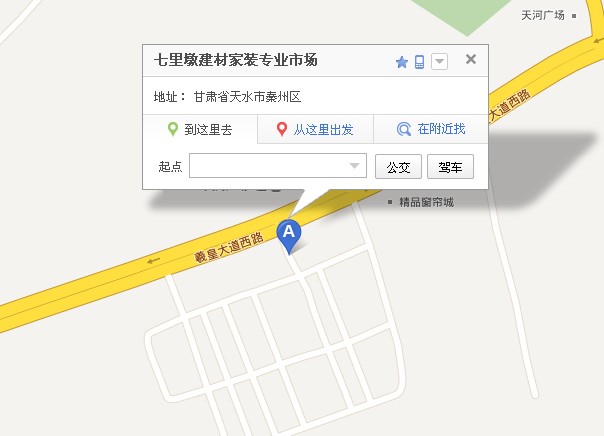This screenshot has height=436, width=604.
Task: Focus the 起点 starting point field
Action: tap(270, 166)
